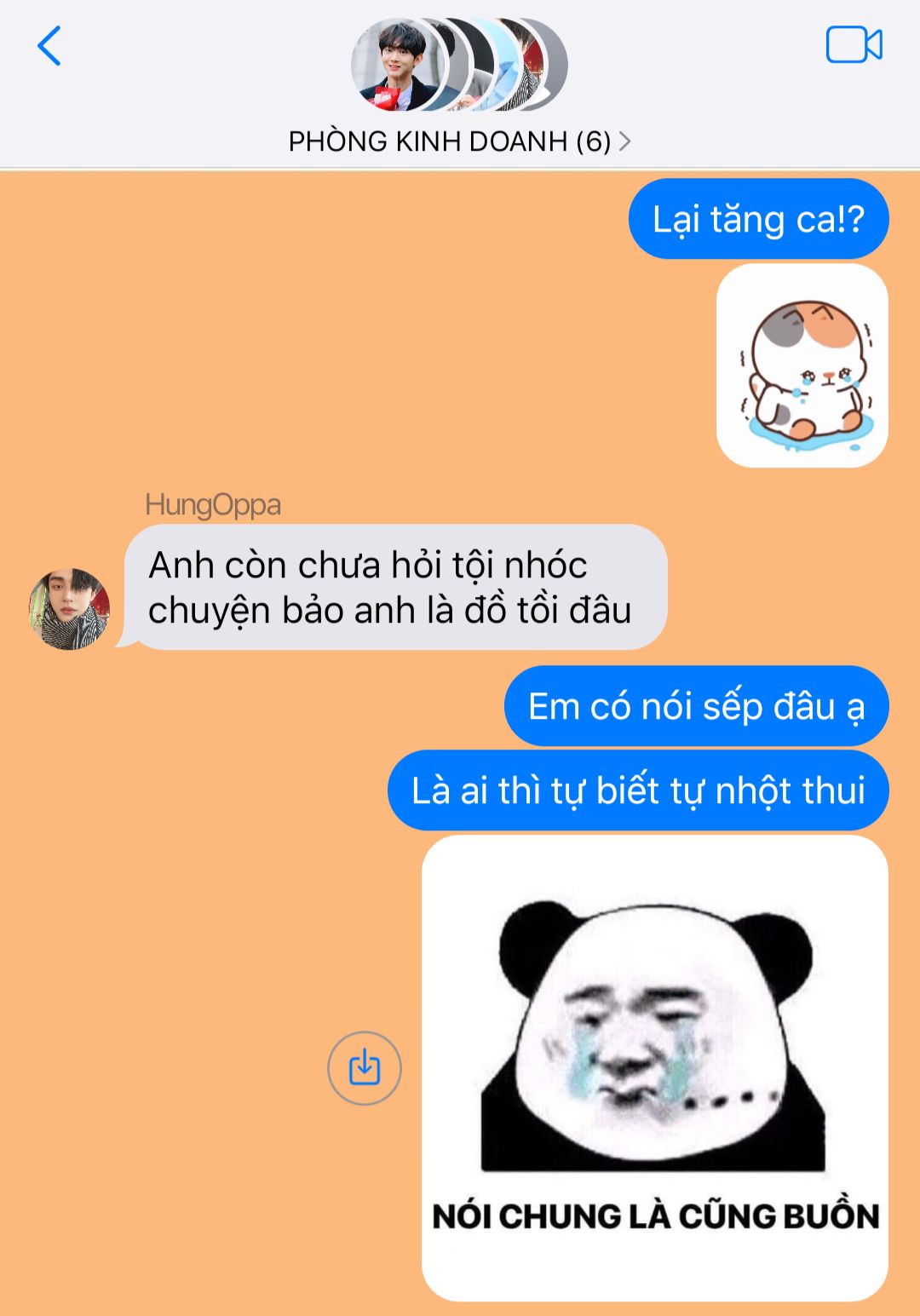Open HungOppa's profile picture
Screen dimensions: 920x1316
(x=69, y=609)
